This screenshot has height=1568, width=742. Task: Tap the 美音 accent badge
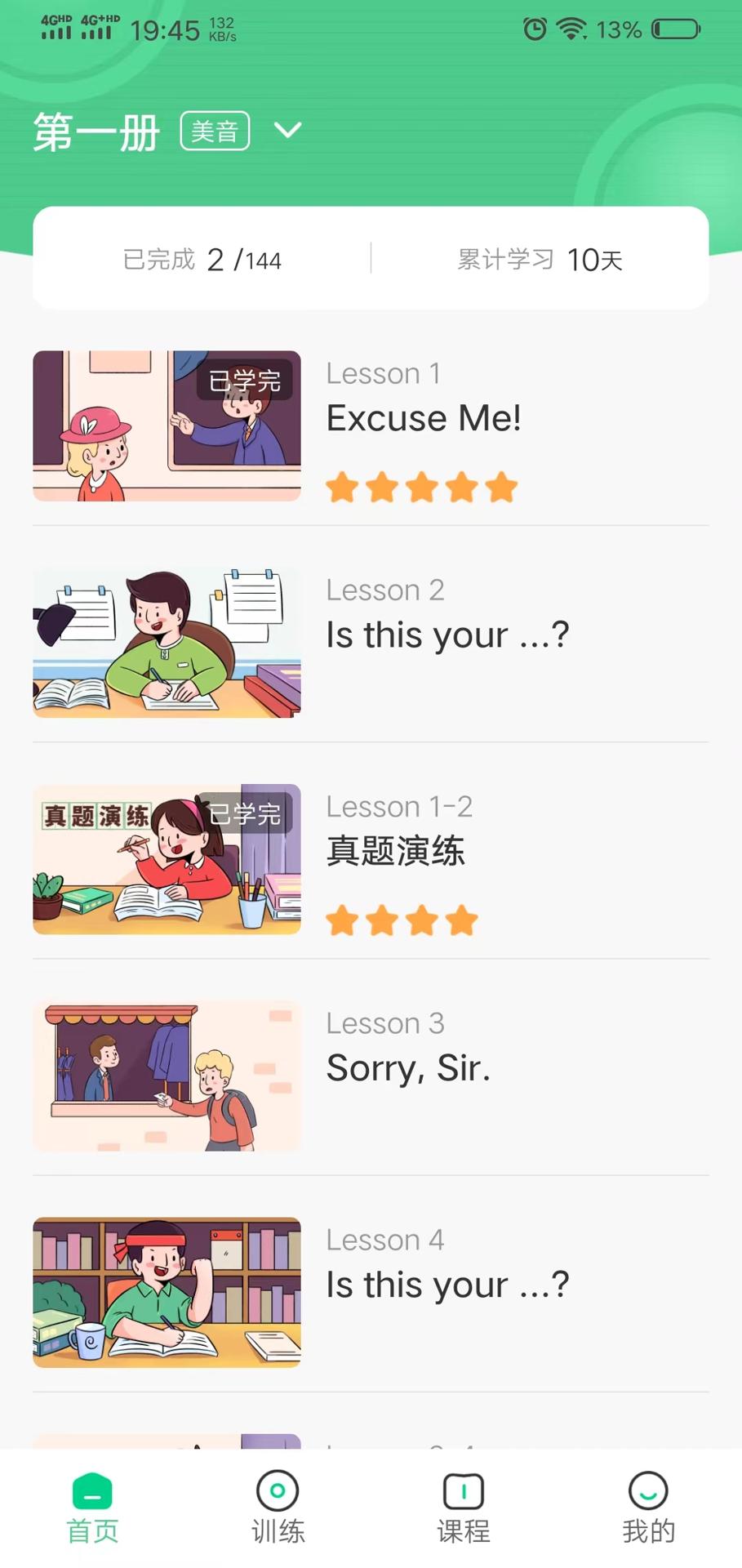tap(215, 131)
